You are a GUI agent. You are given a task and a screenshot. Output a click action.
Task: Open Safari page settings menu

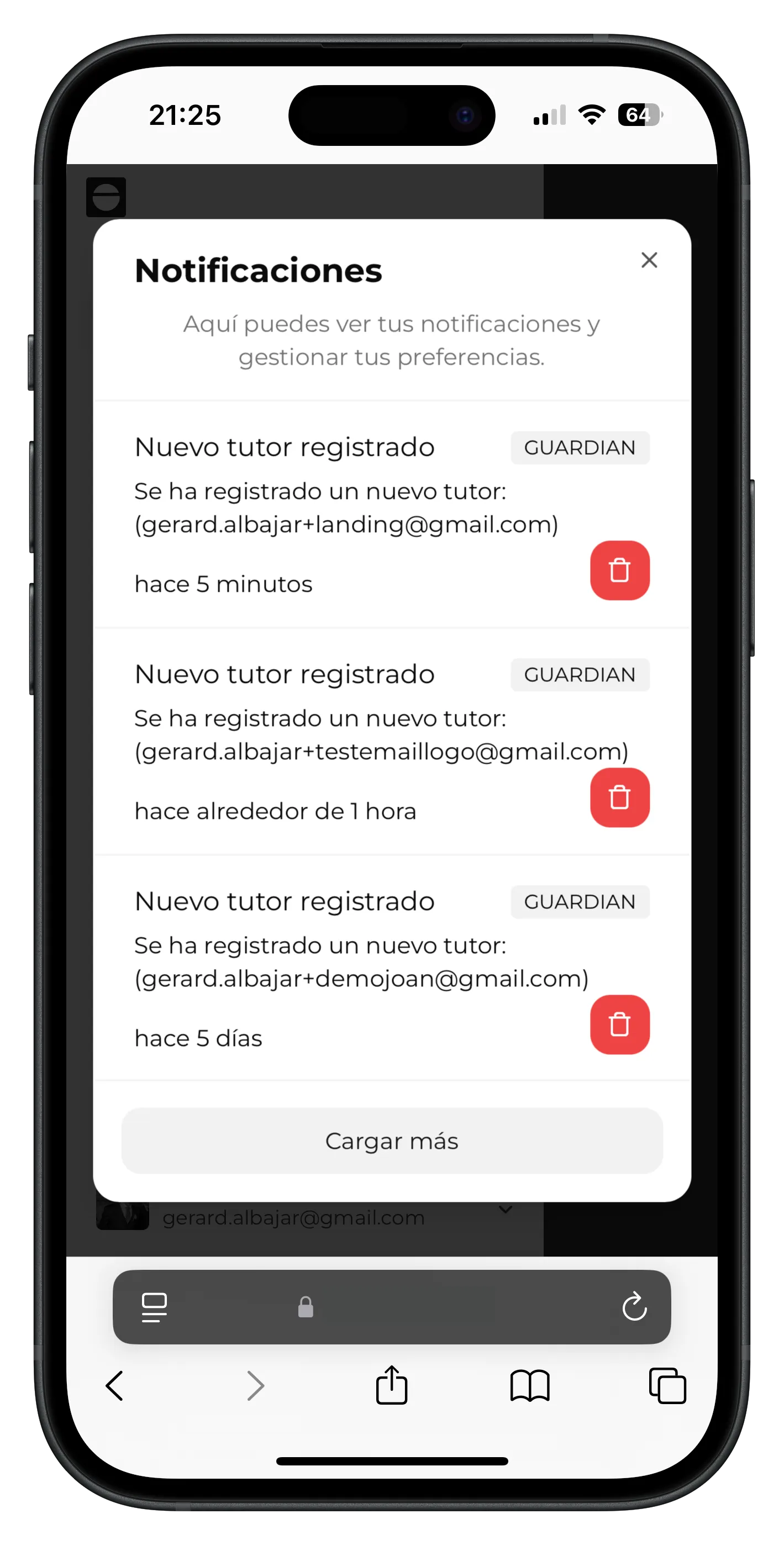pyautogui.click(x=154, y=1307)
